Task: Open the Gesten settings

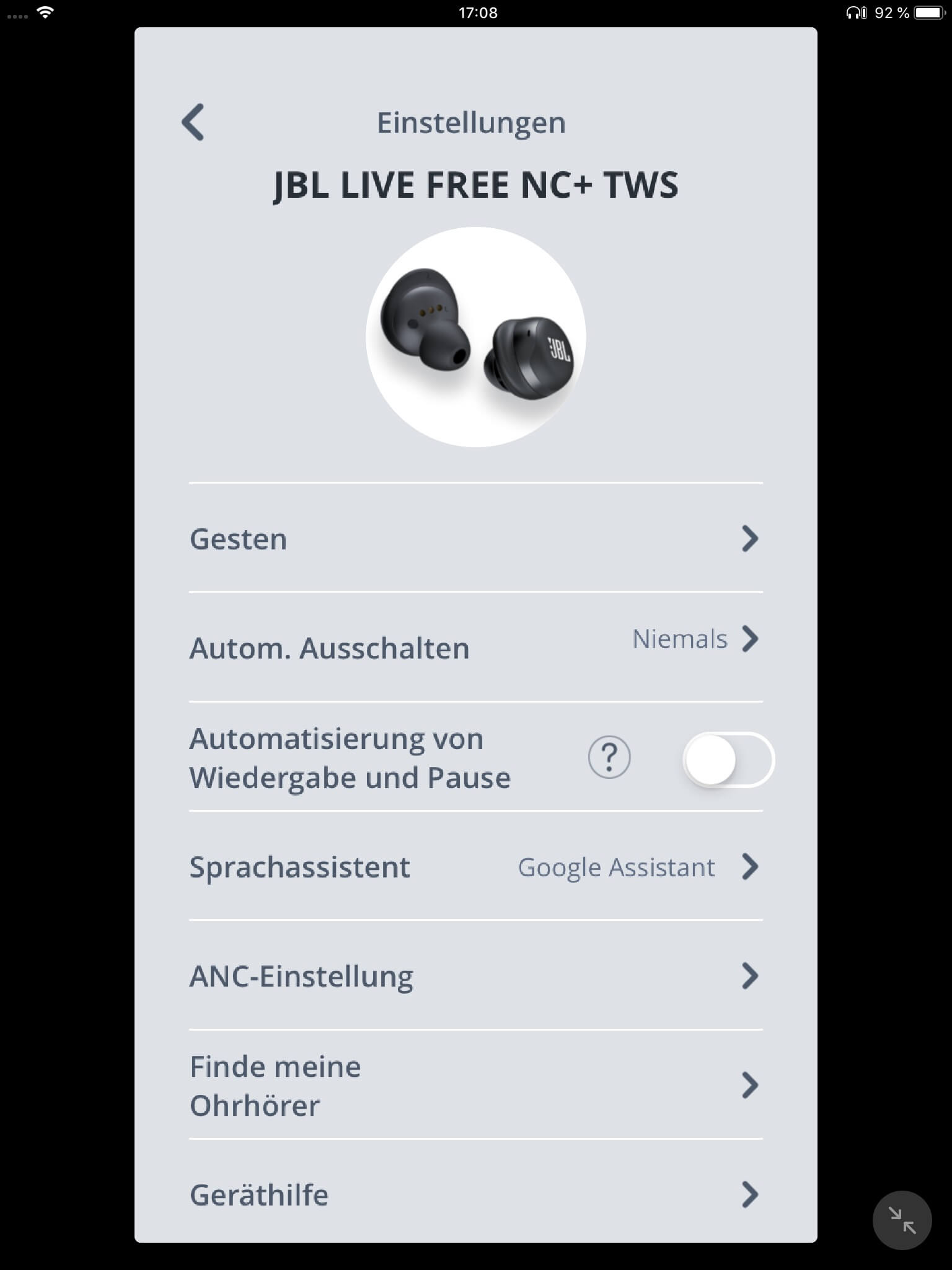Action: (x=475, y=538)
